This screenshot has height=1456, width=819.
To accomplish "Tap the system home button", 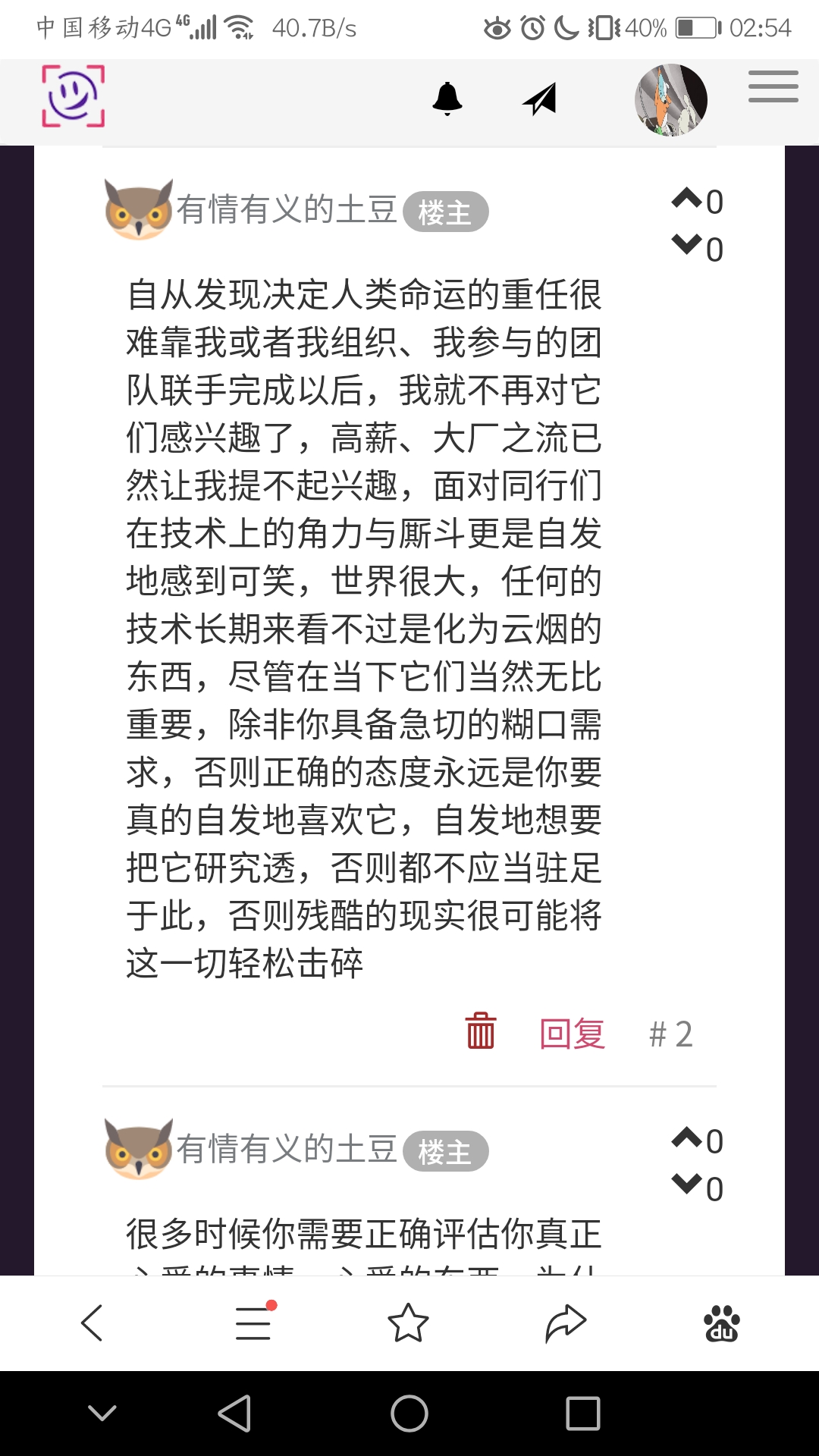I will tap(409, 1414).
